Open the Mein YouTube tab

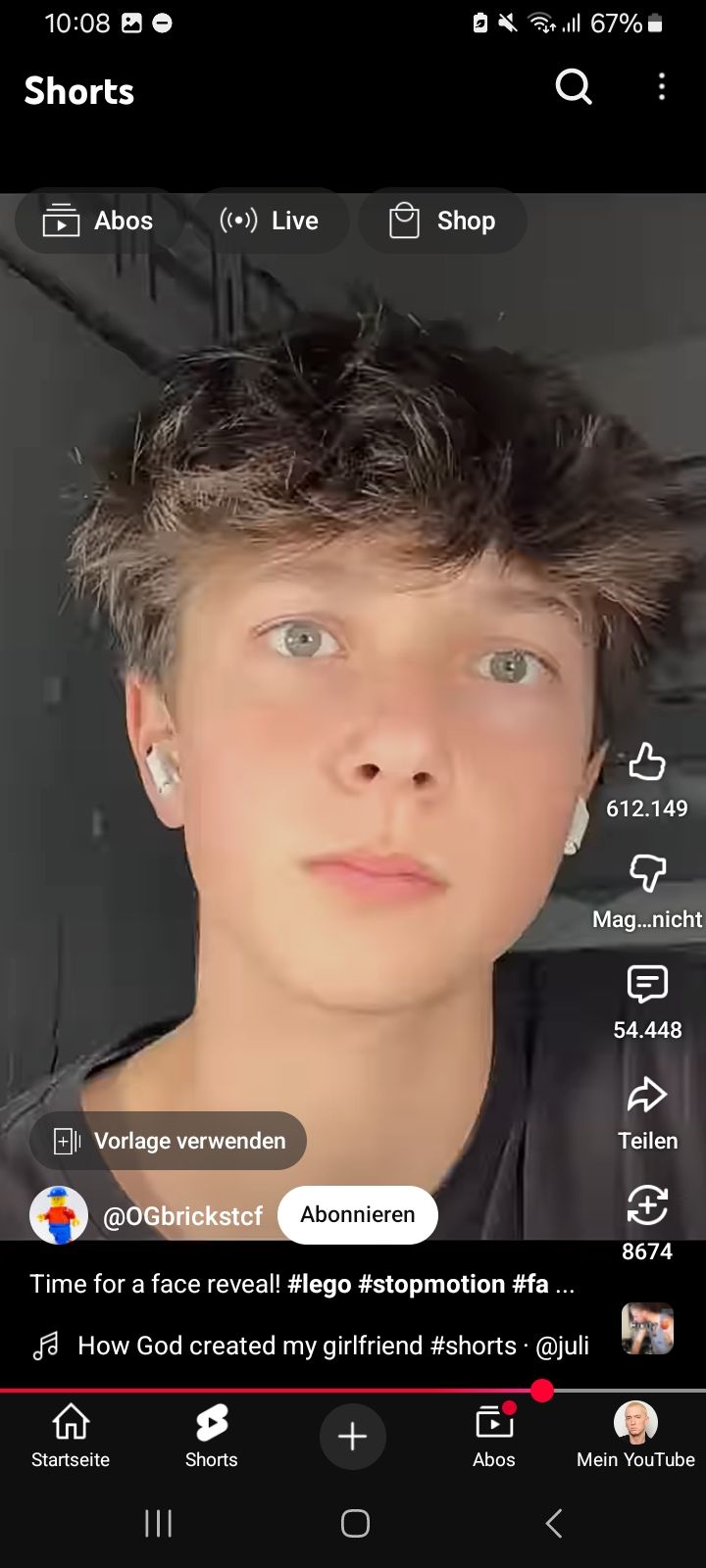[x=635, y=1436]
